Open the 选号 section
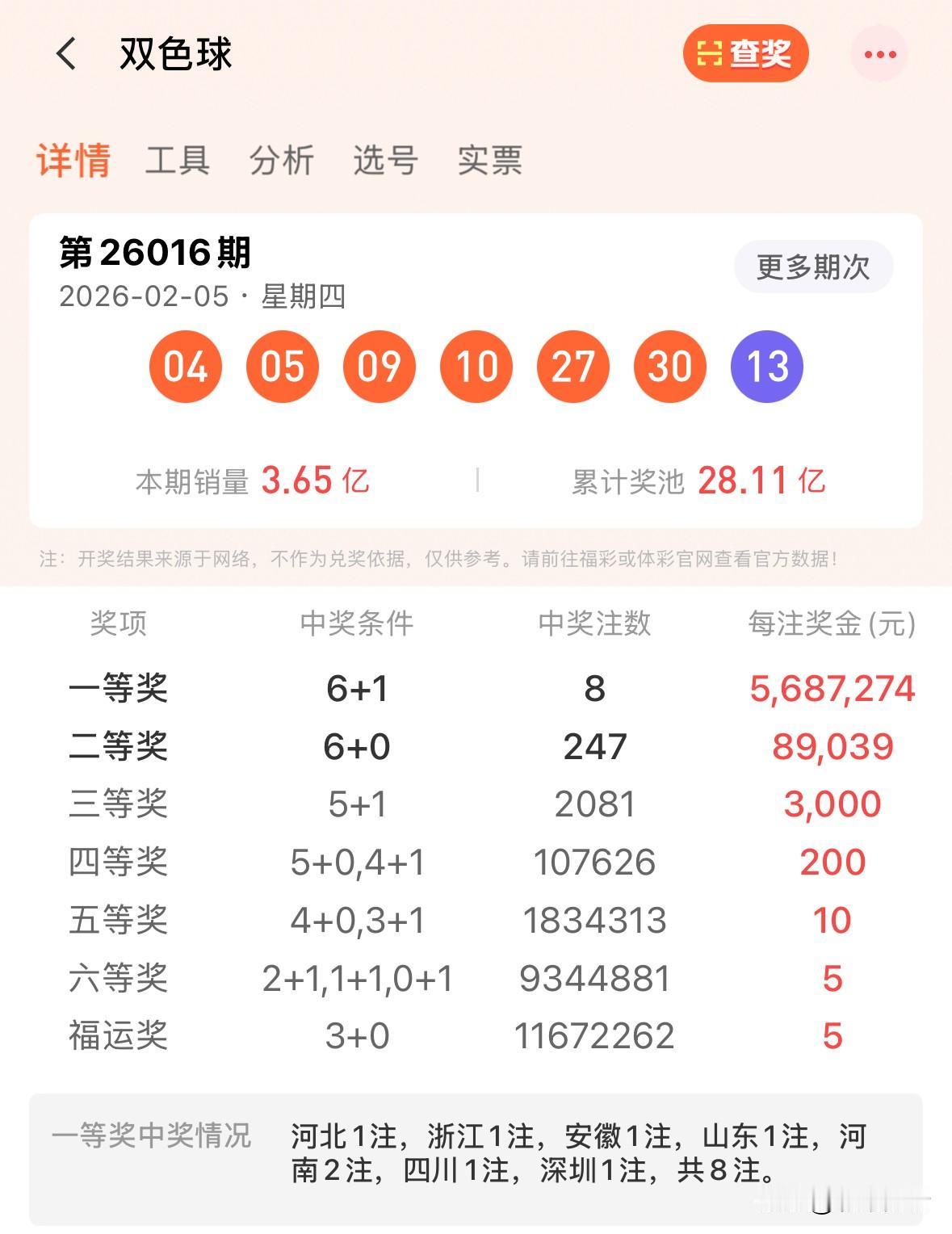Viewport: 952px width, 1234px height. point(384,162)
